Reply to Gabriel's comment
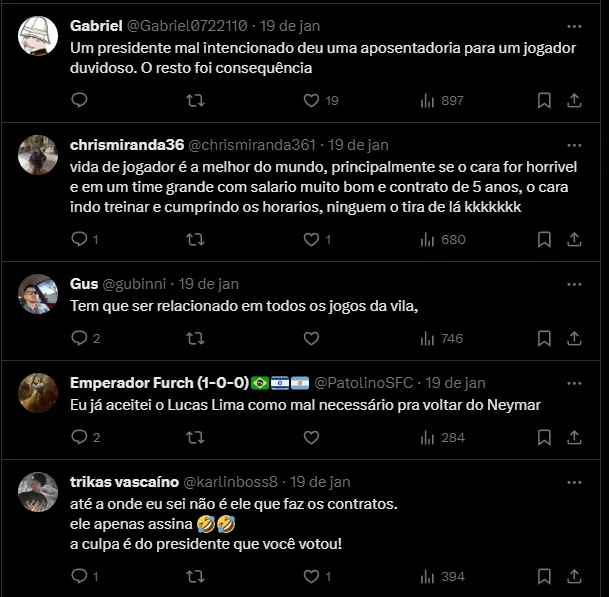Viewport: 609px width, 597px height. click(x=80, y=100)
